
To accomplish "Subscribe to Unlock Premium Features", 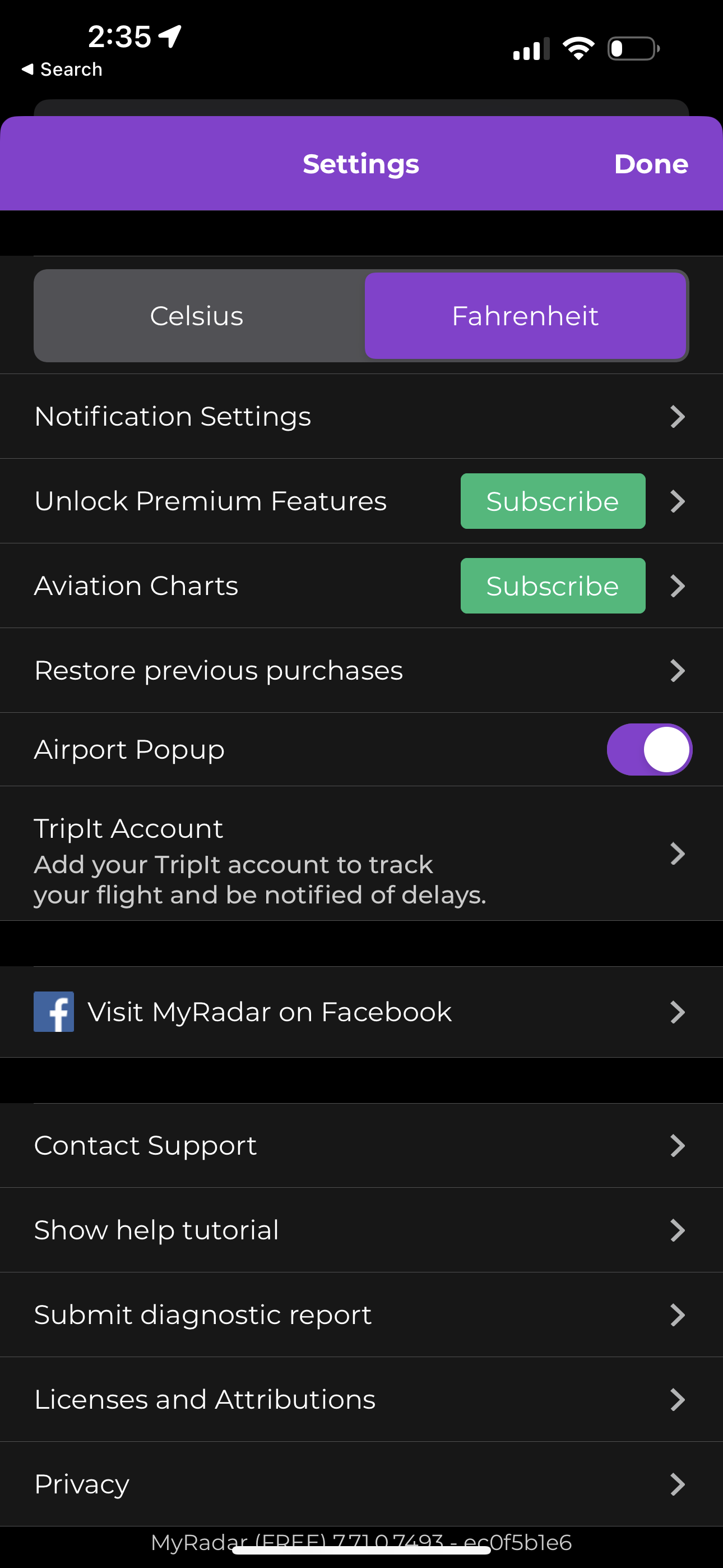I will tap(552, 501).
